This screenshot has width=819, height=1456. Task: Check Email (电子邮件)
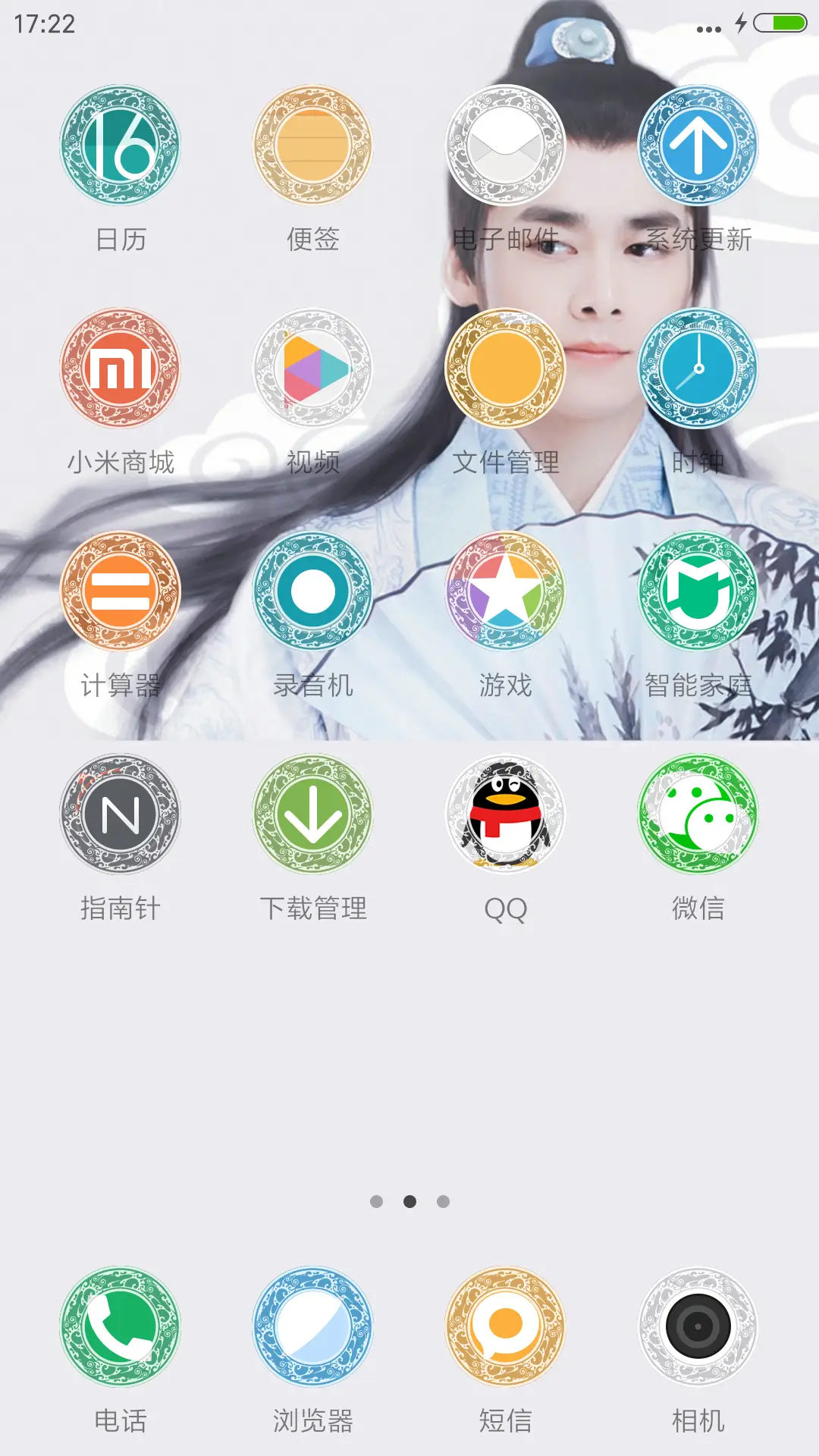click(x=507, y=146)
